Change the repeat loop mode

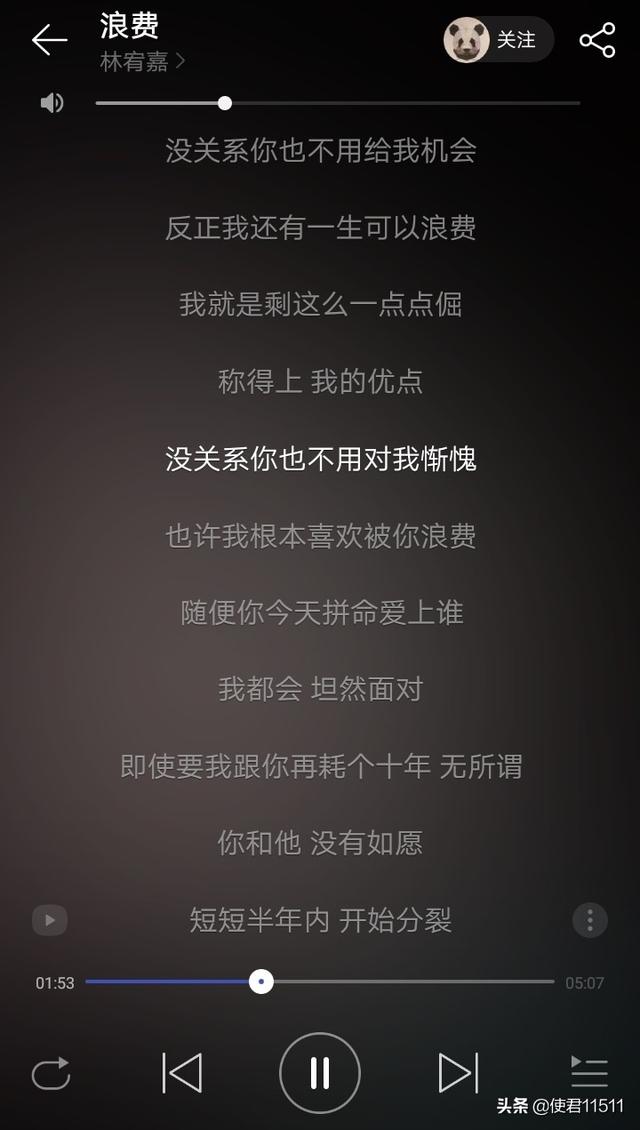[x=51, y=1073]
